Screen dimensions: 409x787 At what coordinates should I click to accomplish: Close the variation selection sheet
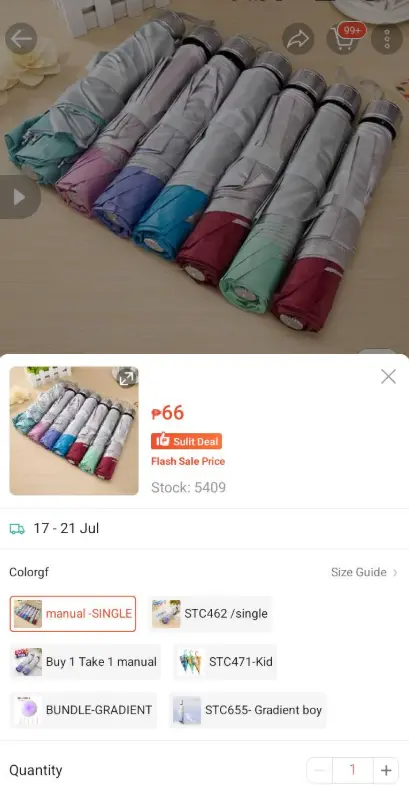(388, 376)
